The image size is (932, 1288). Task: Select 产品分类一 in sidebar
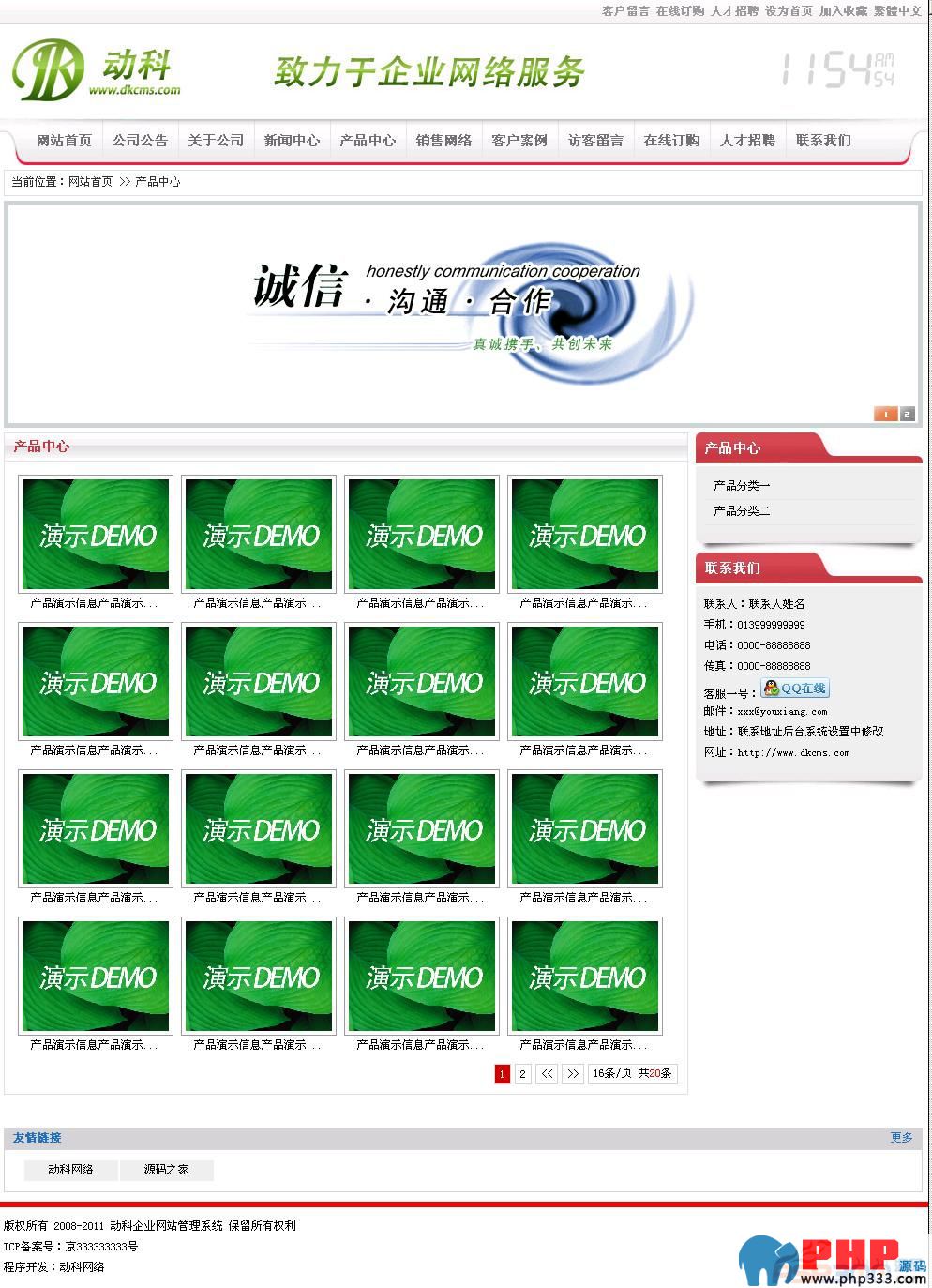742,486
